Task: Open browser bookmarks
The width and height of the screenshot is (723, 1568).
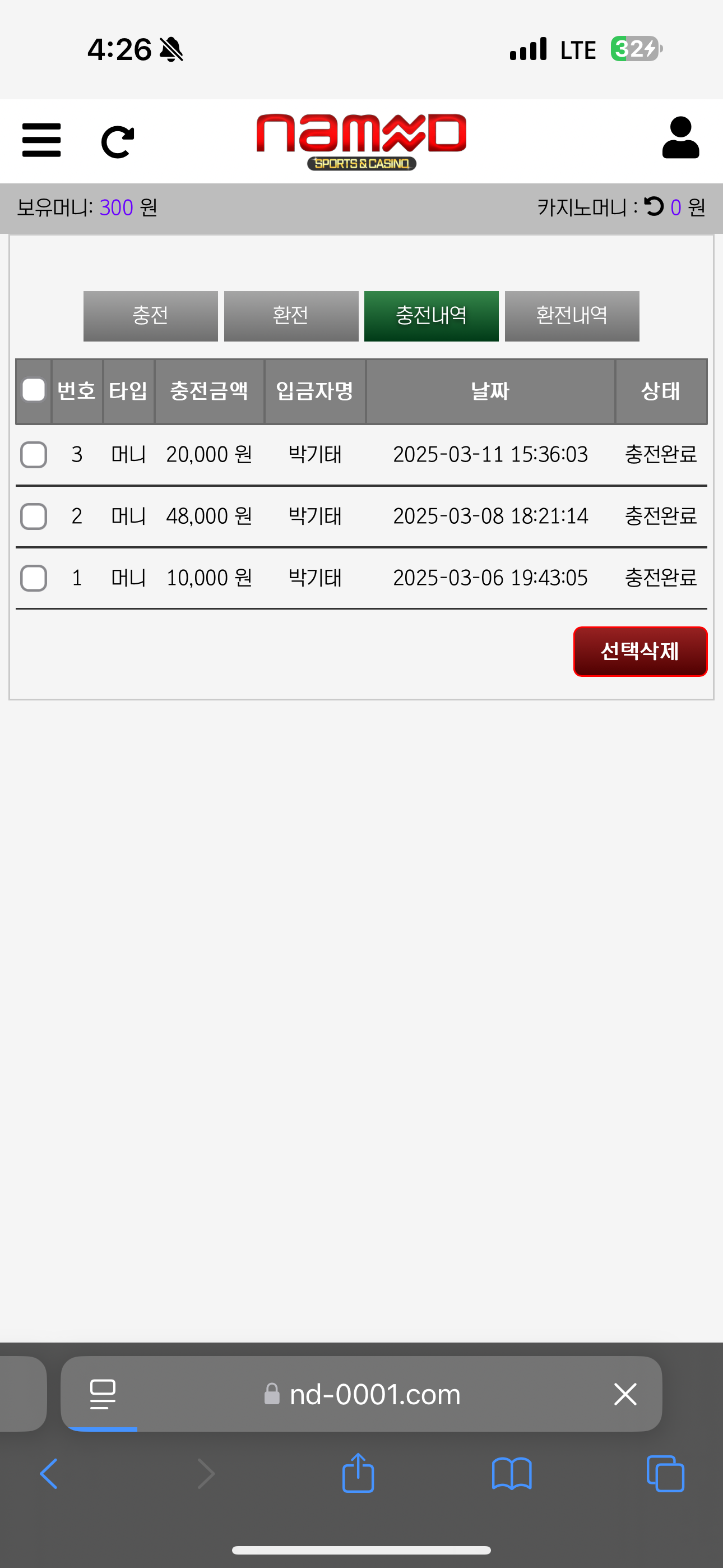Action: [511, 1474]
